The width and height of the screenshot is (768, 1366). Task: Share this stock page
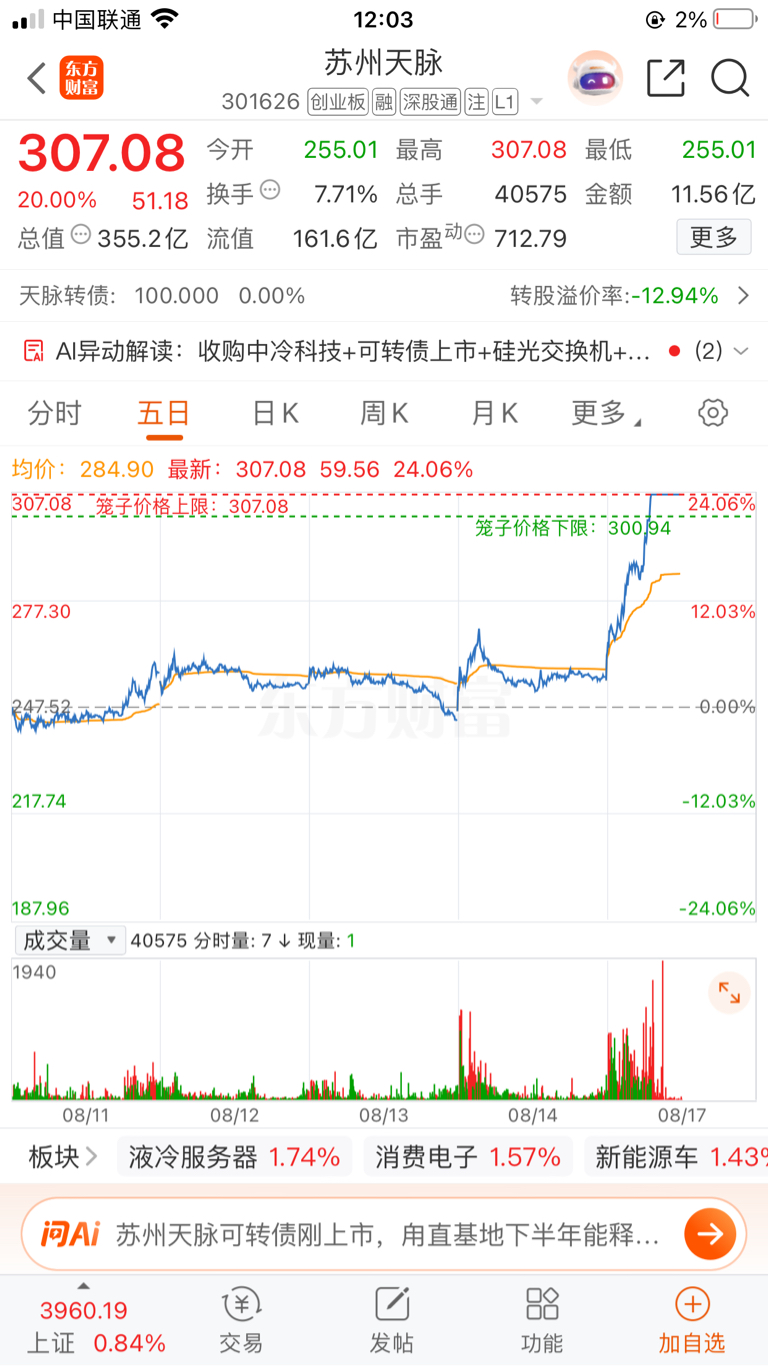[665, 78]
